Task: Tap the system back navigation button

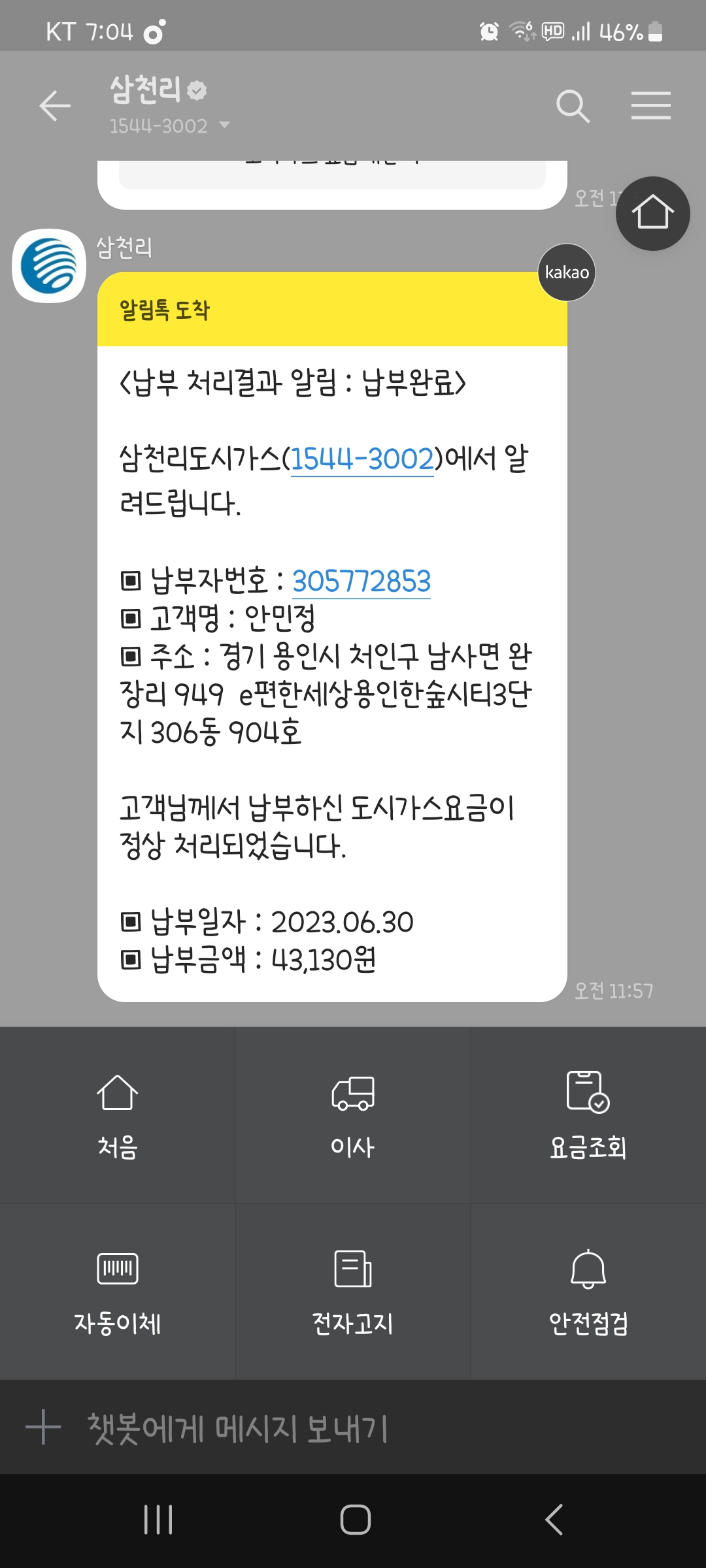Action: 554,1519
